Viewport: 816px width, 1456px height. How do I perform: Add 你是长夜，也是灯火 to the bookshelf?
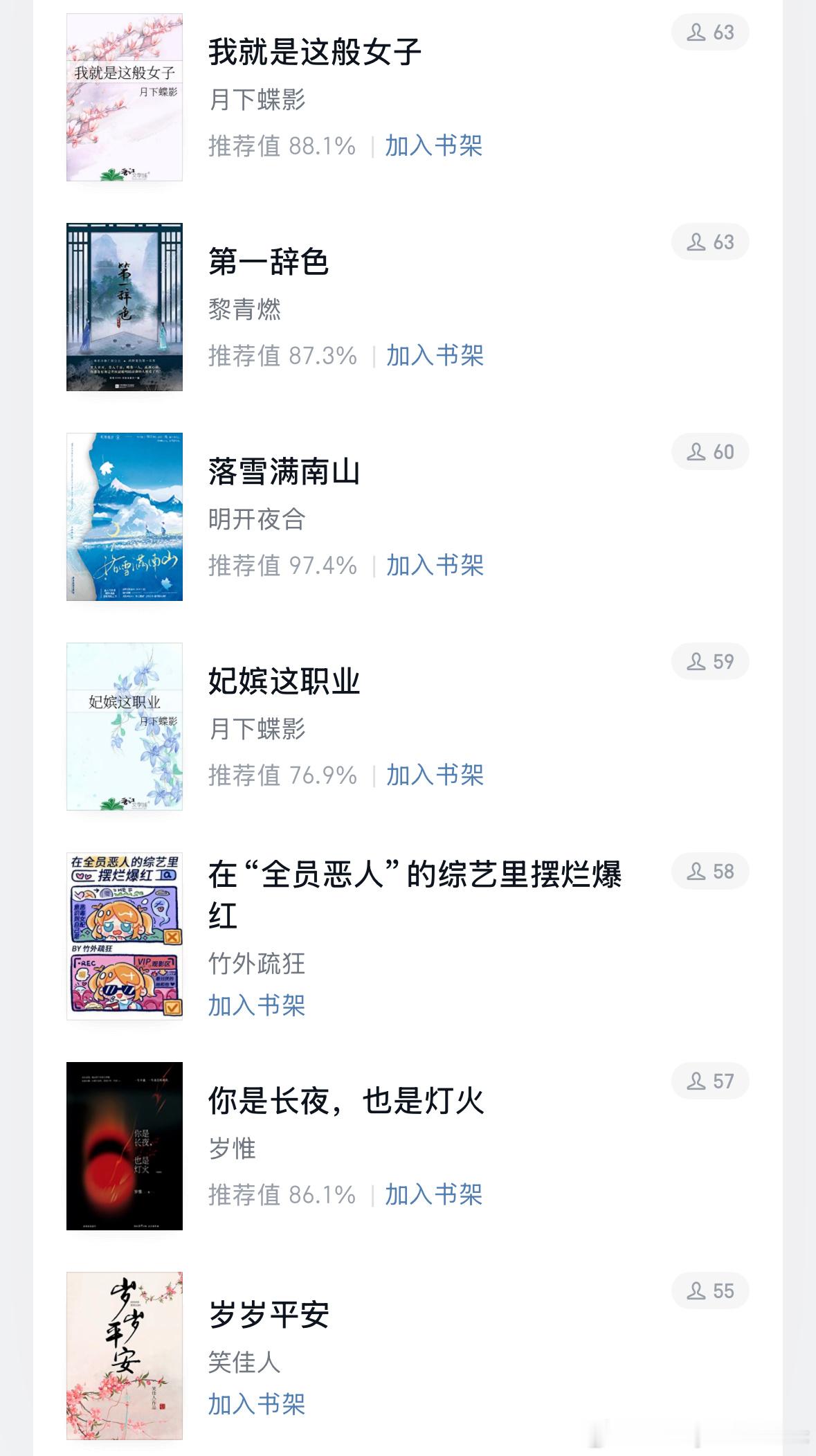[433, 1195]
